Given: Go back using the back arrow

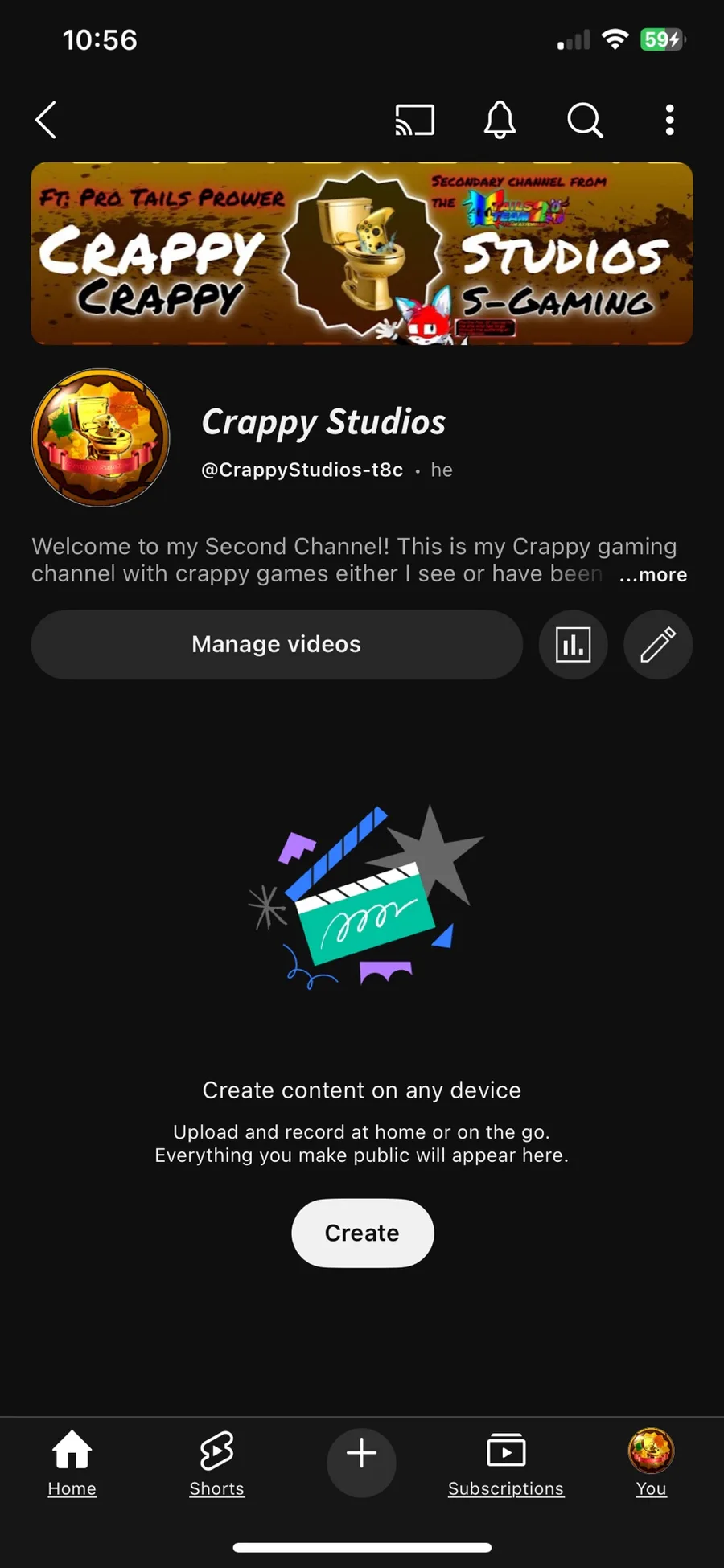Looking at the screenshot, I should (46, 120).
